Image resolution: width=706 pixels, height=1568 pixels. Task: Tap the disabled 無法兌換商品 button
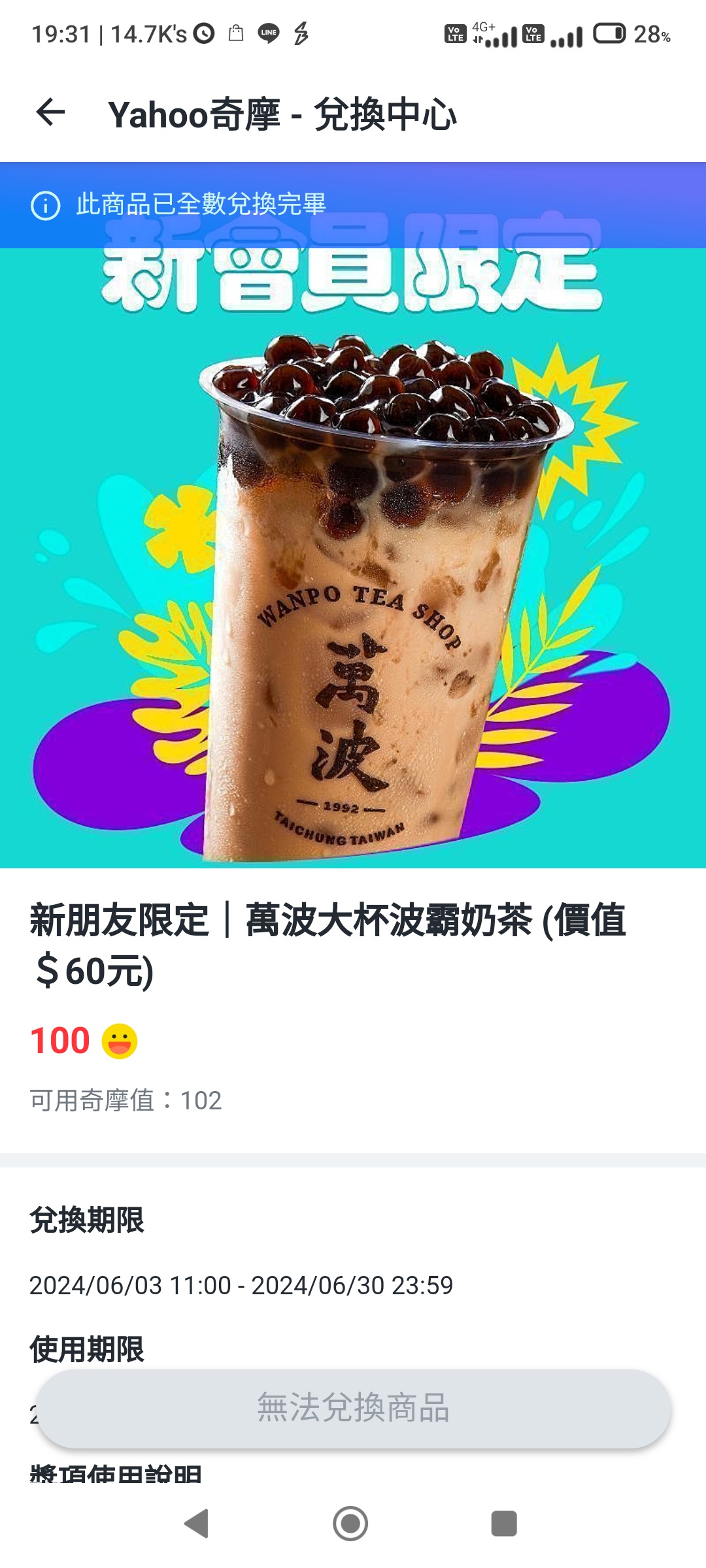(x=353, y=1409)
